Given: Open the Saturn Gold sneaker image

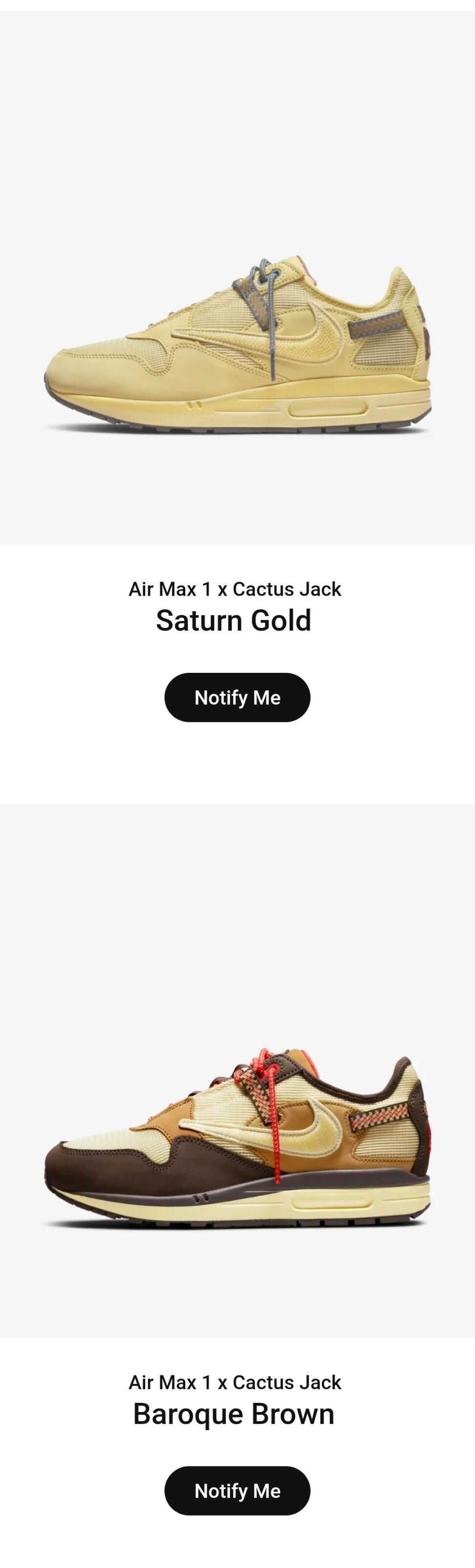Looking at the screenshot, I should (x=237, y=278).
